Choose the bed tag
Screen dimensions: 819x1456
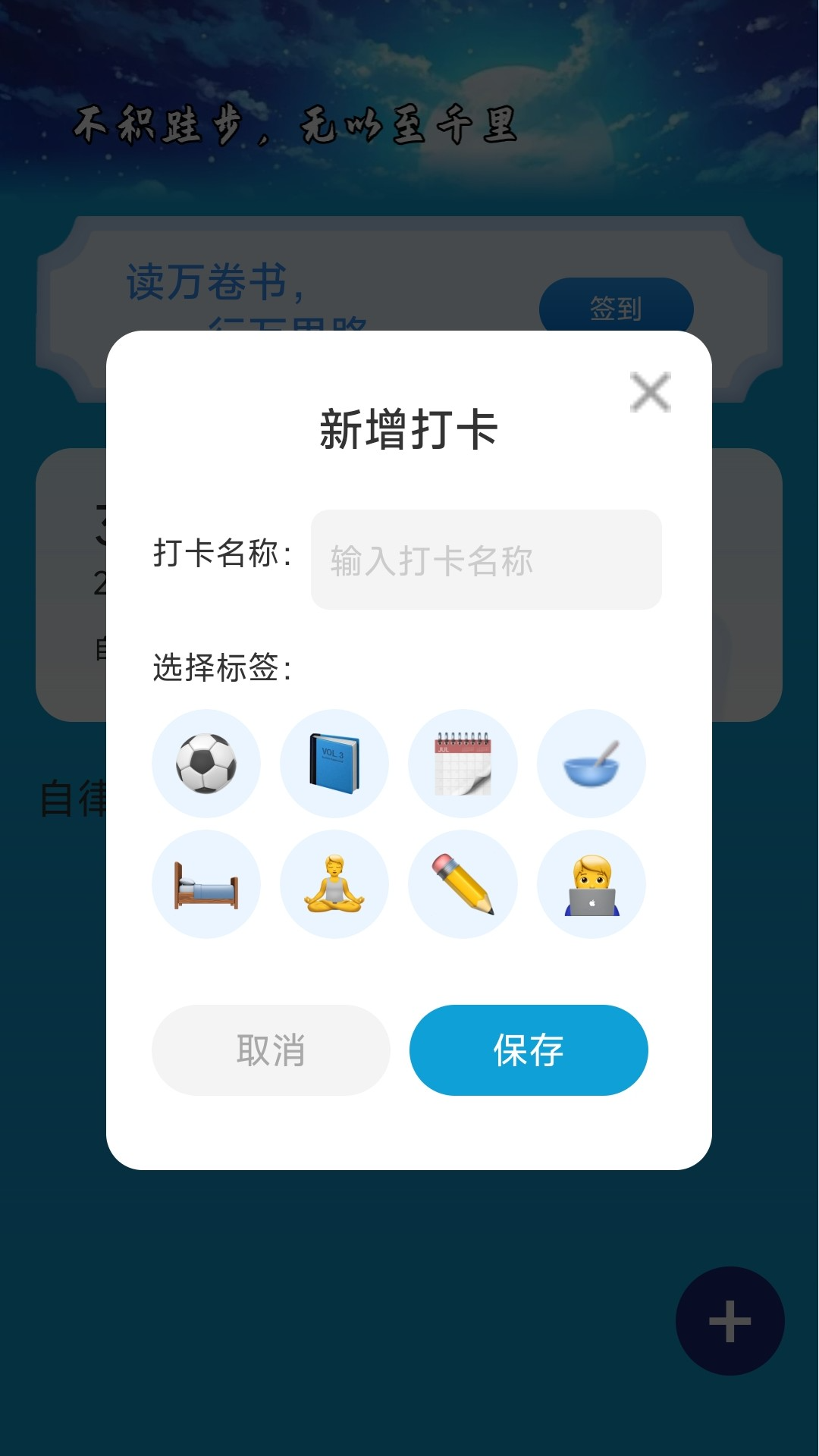[206, 884]
